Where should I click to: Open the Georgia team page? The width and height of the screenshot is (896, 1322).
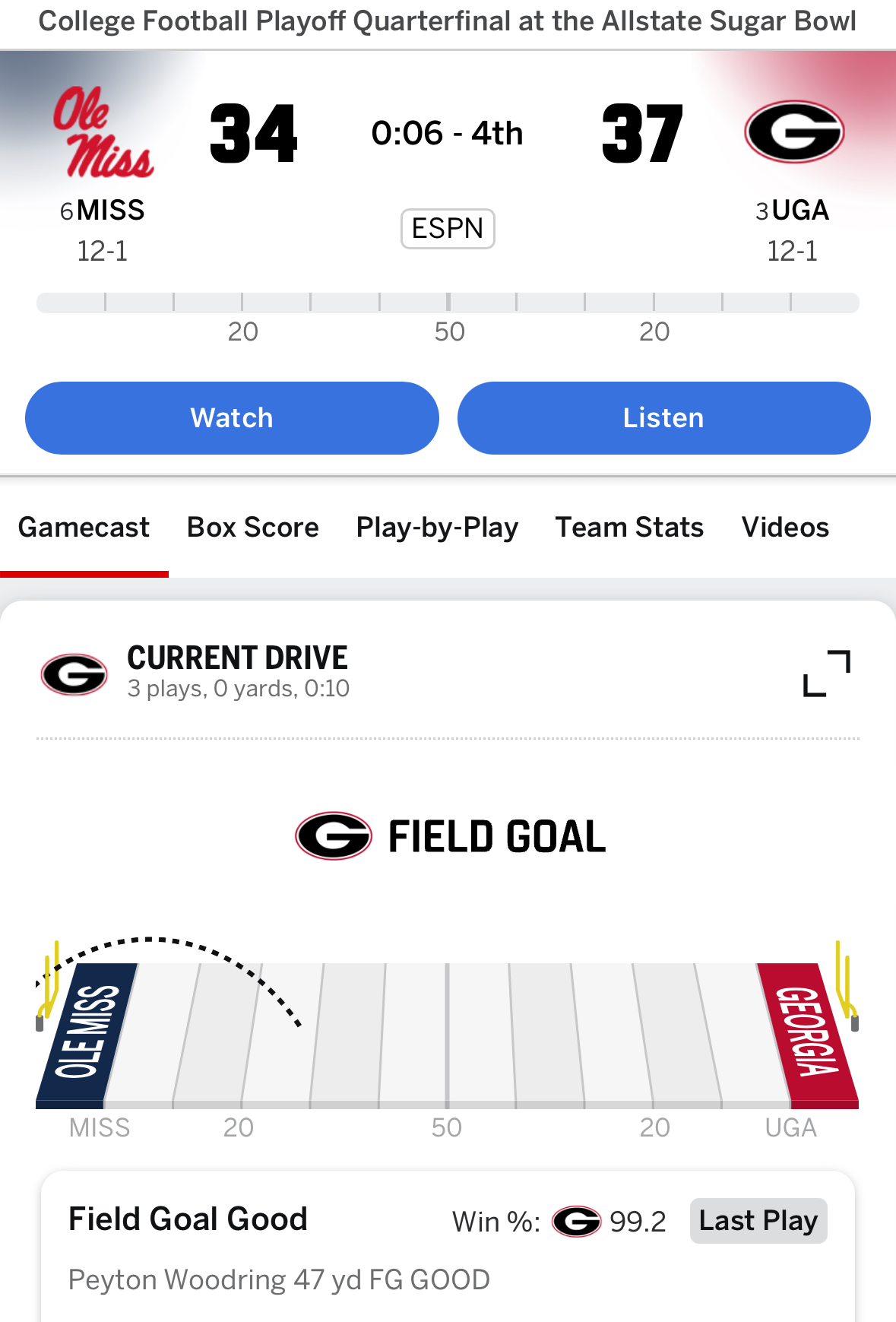(x=793, y=133)
